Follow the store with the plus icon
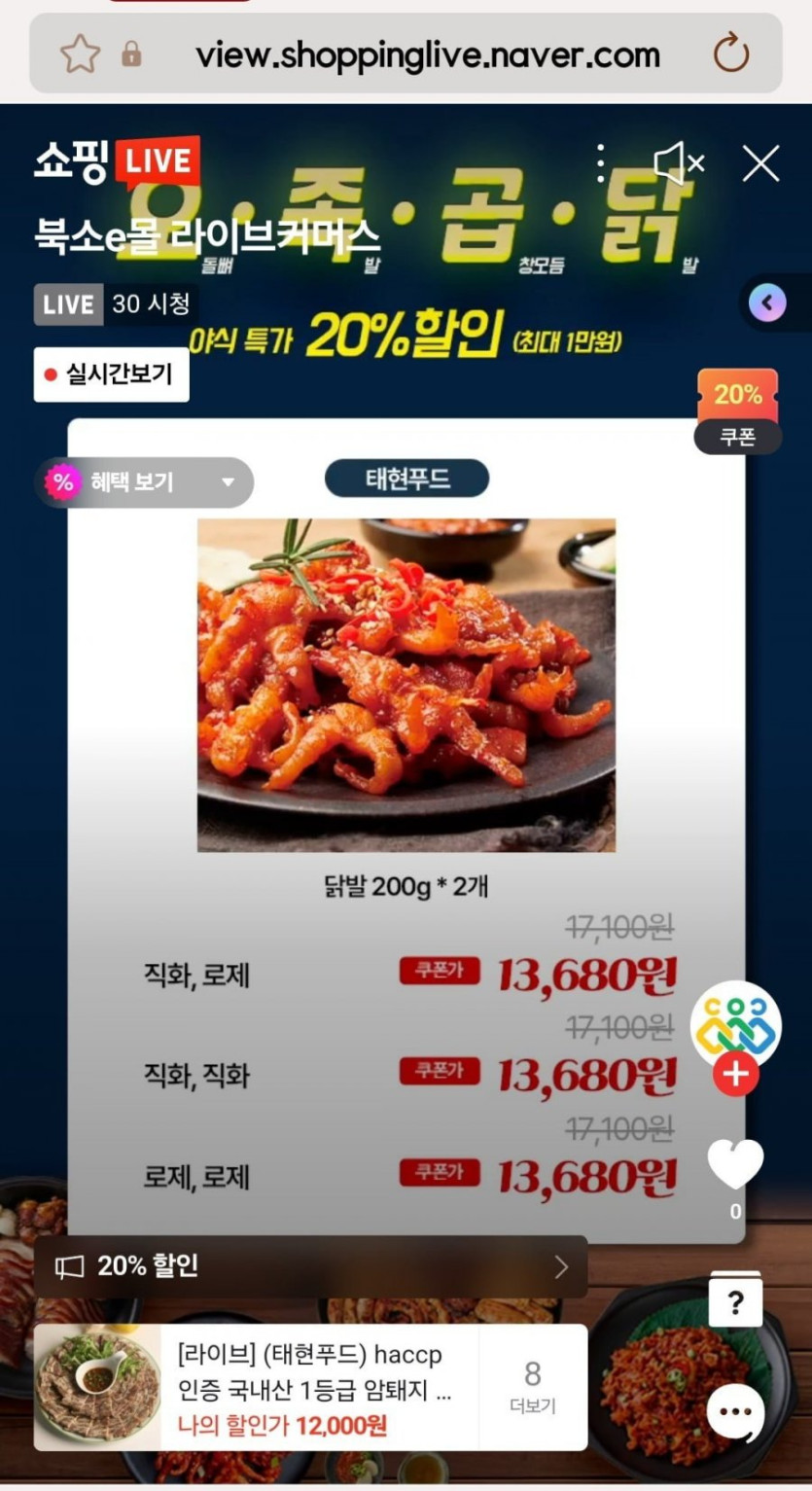 pyautogui.click(x=736, y=1073)
